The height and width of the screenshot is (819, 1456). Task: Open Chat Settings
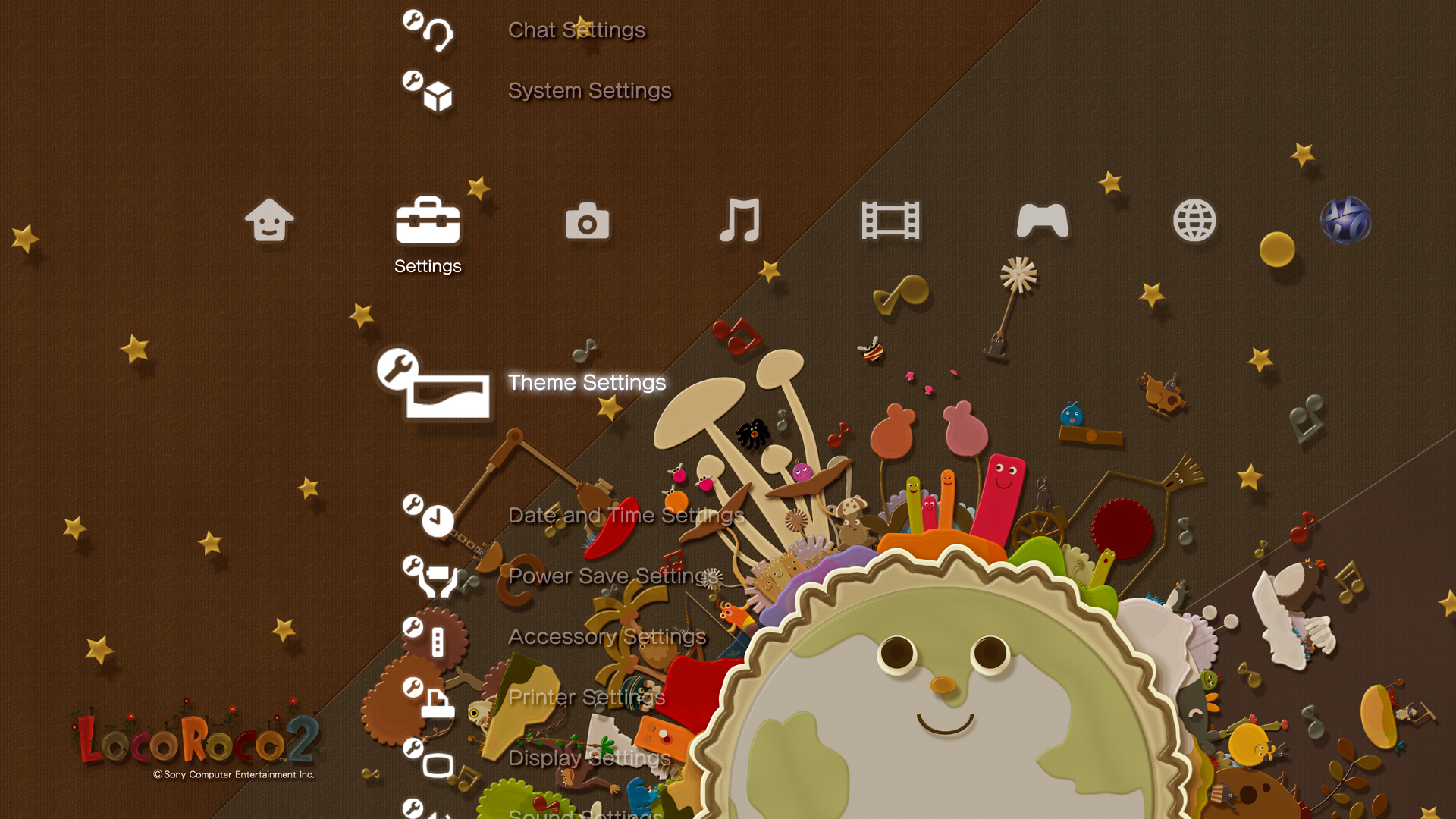pos(576,30)
